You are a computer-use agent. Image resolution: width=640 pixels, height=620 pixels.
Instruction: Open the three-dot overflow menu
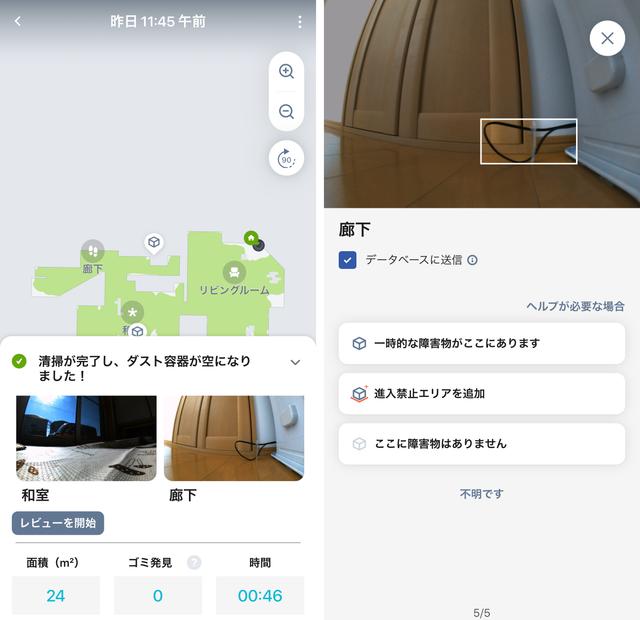300,21
